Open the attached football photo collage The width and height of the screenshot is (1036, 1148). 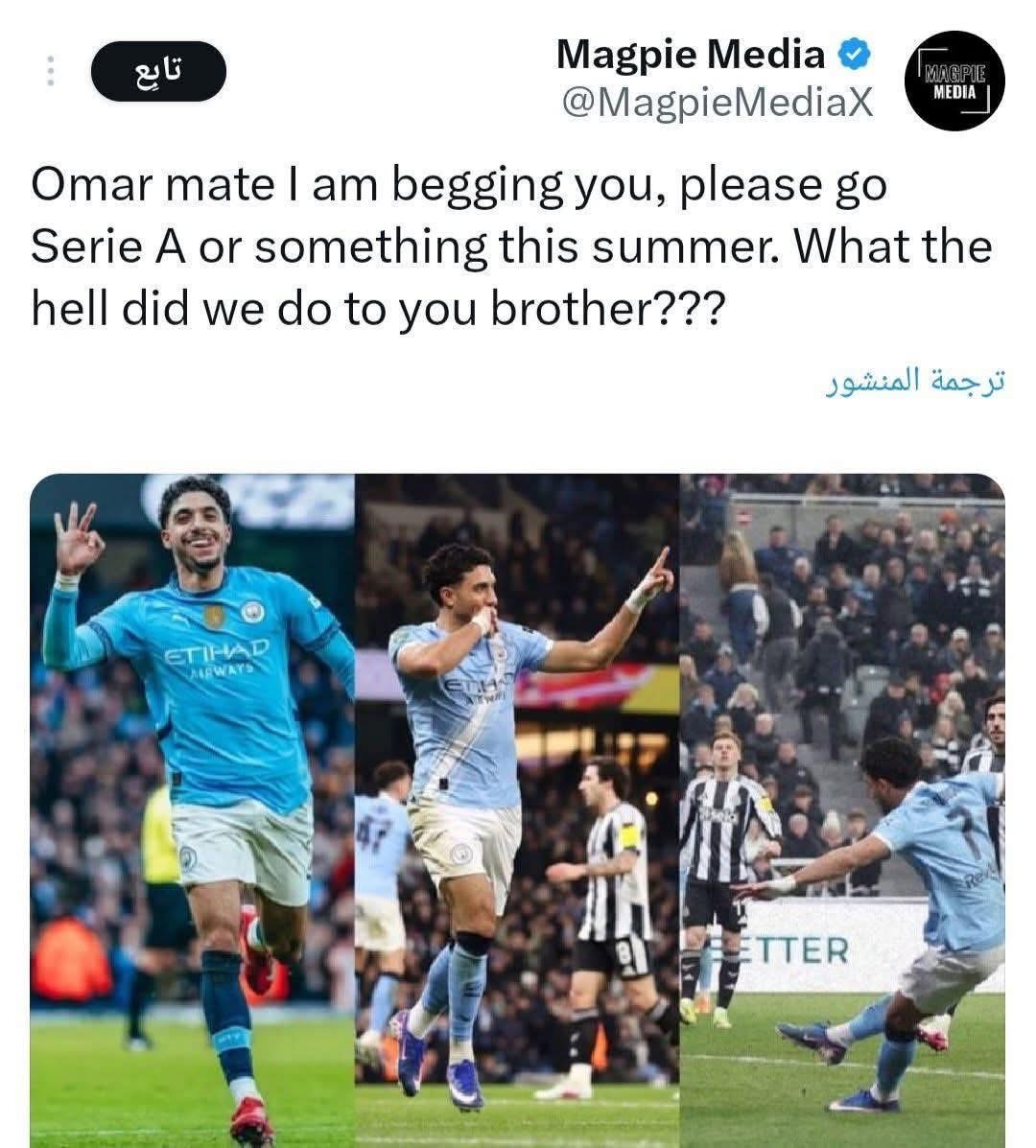point(518,810)
